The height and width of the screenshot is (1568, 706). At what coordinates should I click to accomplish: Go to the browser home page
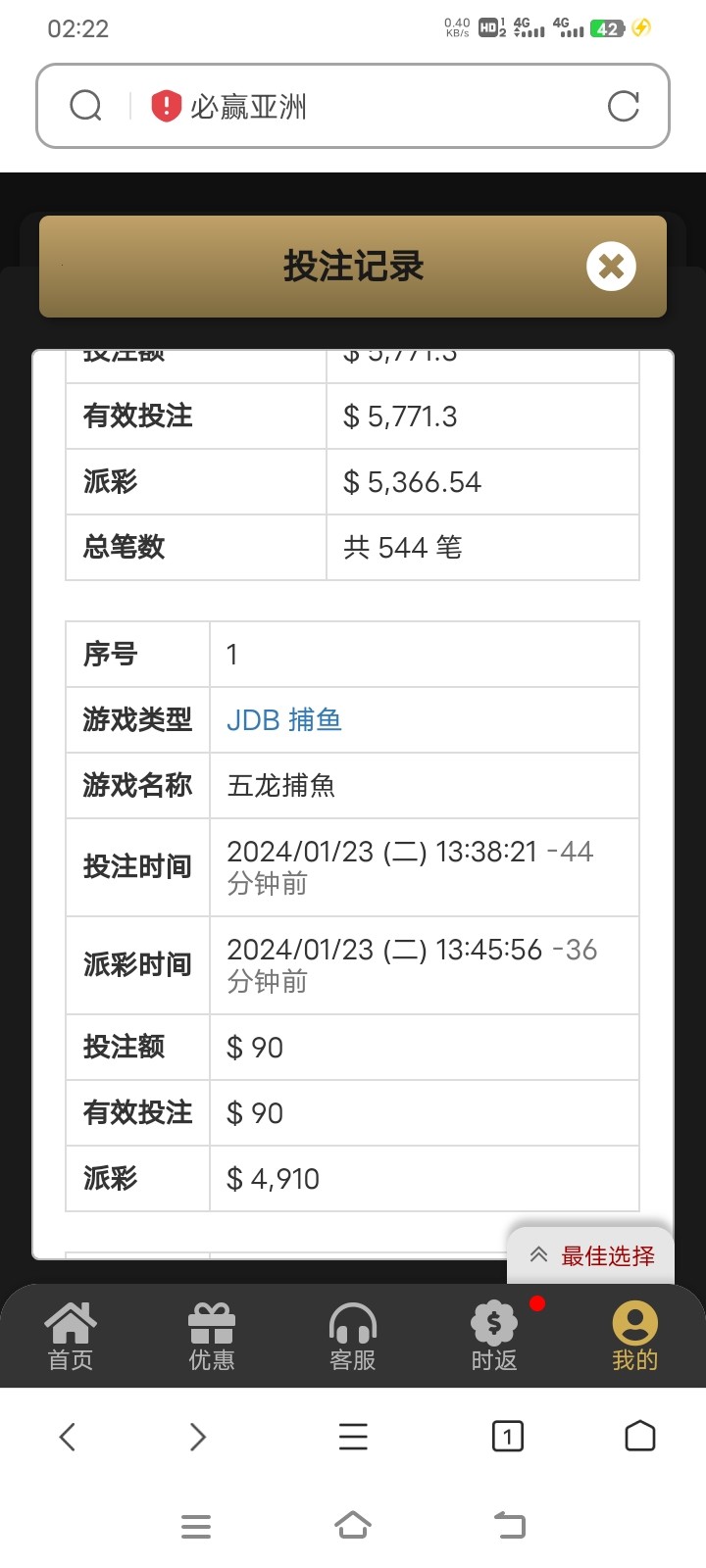[639, 1437]
